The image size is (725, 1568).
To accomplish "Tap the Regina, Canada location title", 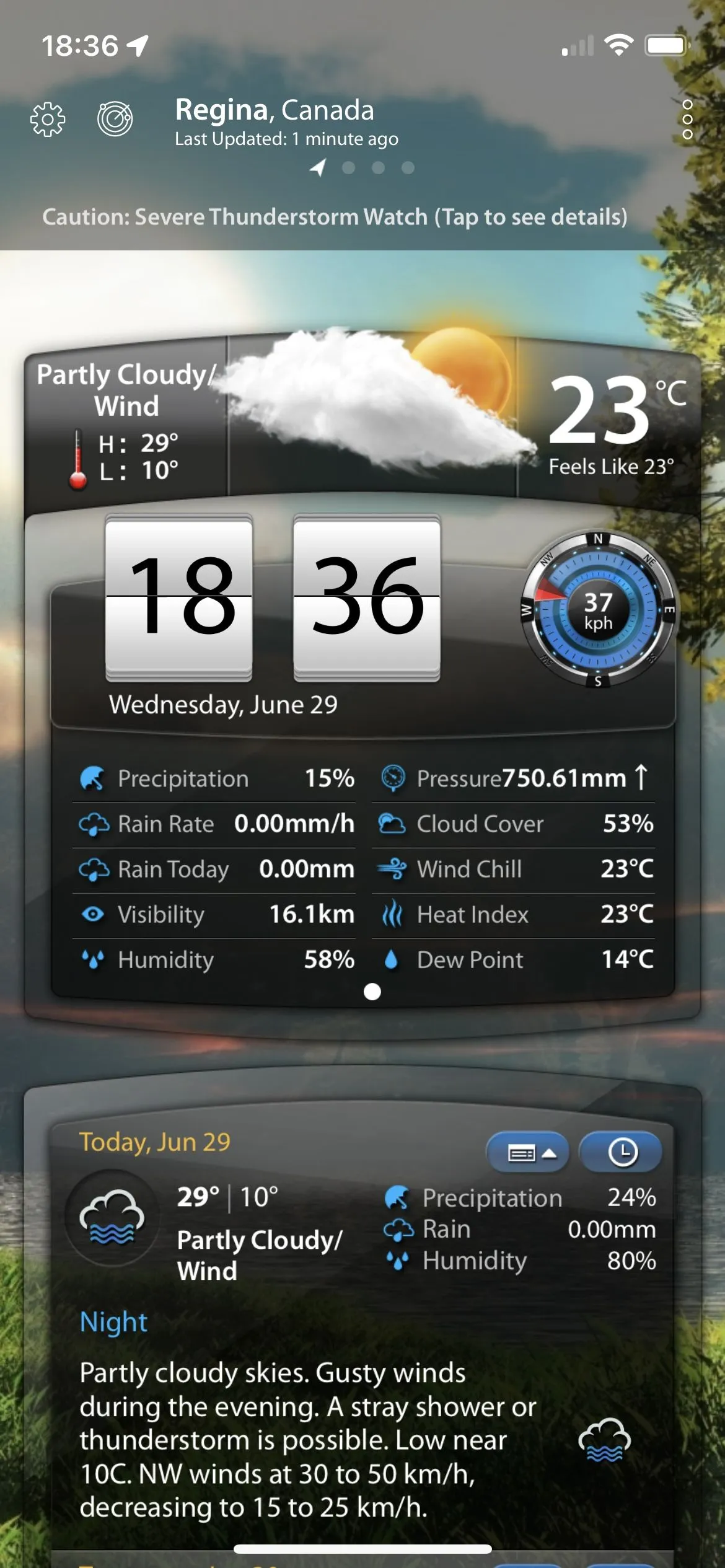I will pos(275,110).
